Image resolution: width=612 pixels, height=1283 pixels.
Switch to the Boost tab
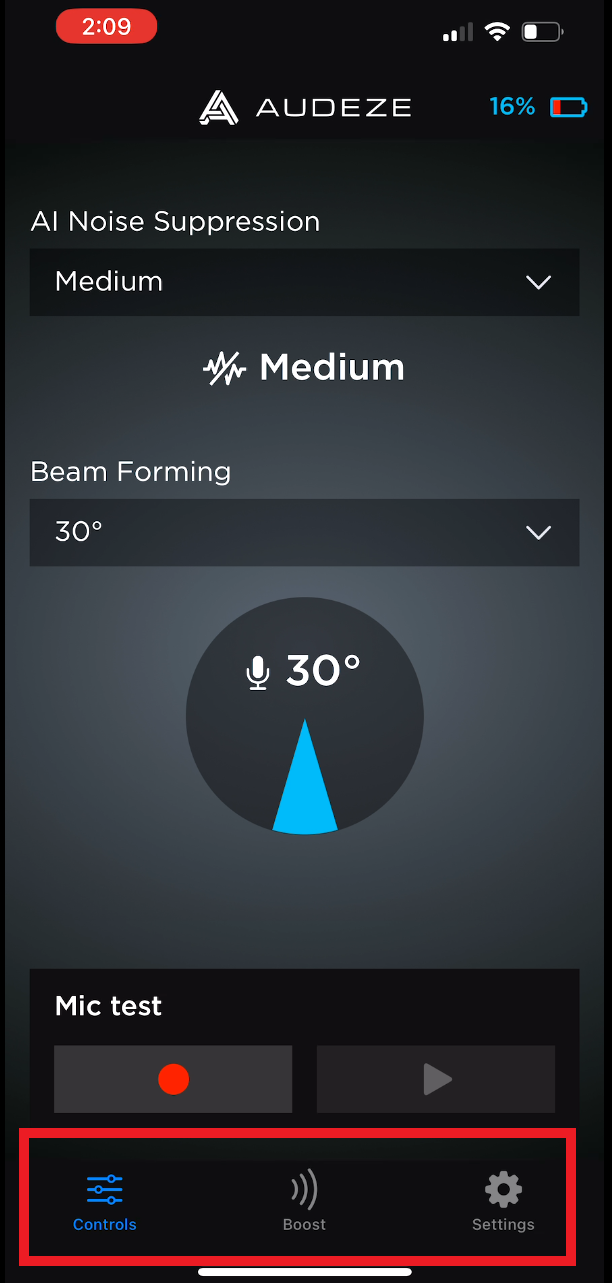[x=304, y=1202]
